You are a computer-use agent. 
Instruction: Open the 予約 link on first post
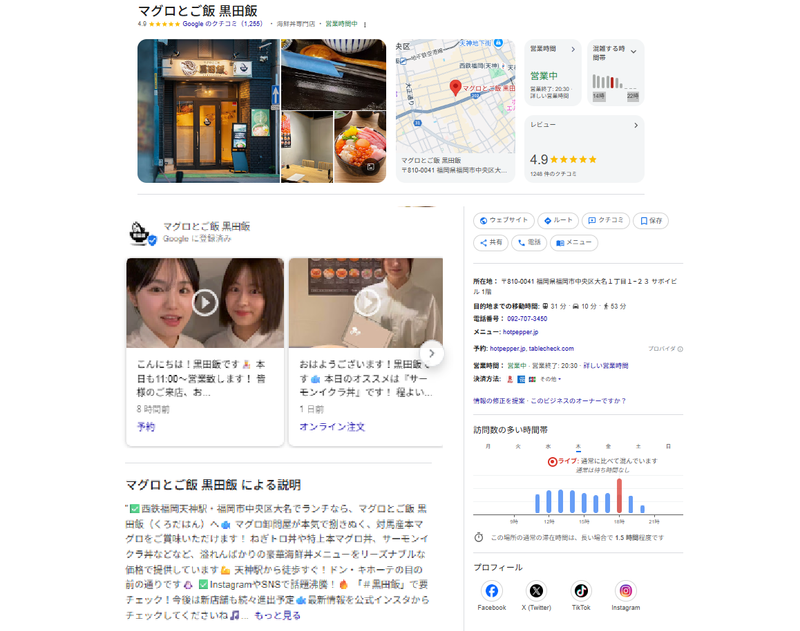pyautogui.click(x=146, y=426)
